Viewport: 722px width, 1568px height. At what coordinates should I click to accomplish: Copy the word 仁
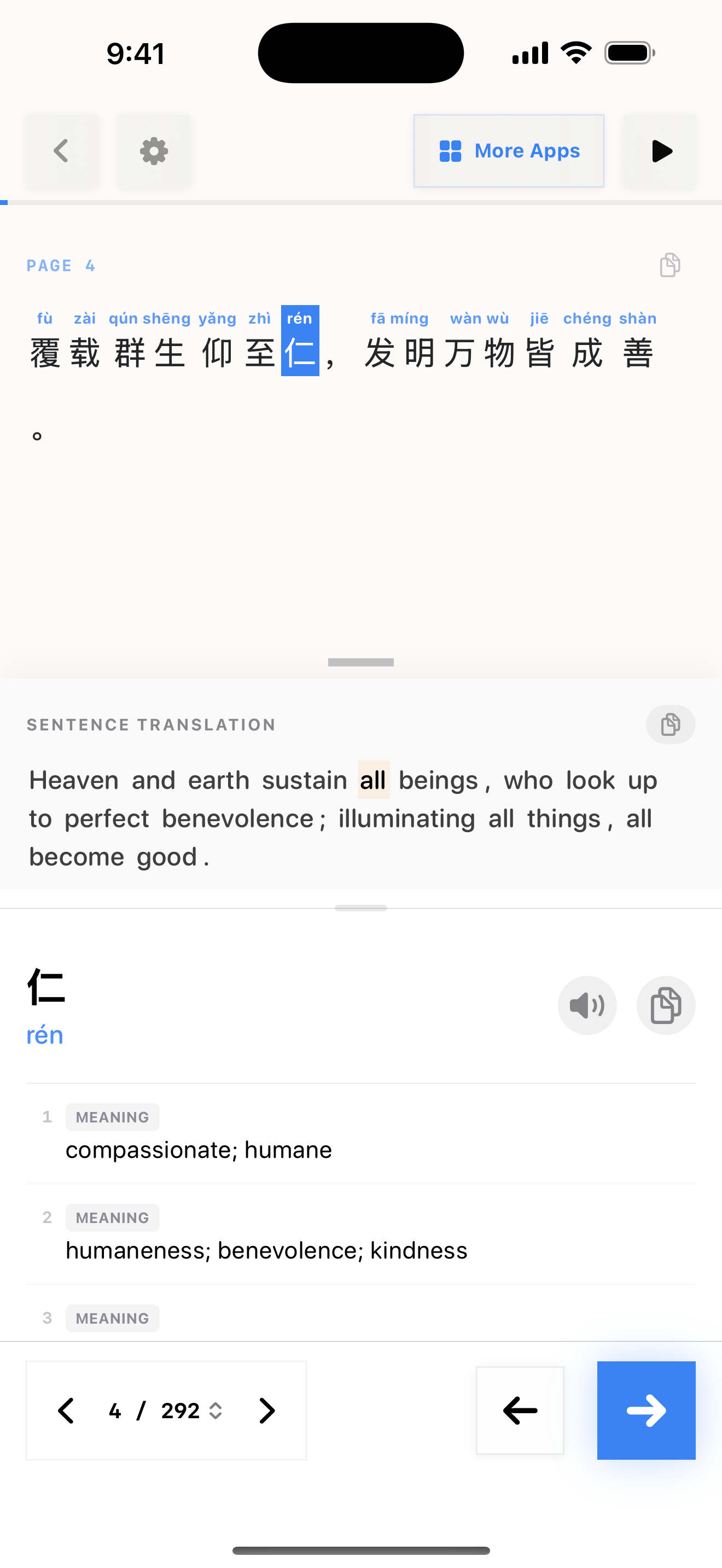pyautogui.click(x=665, y=1005)
